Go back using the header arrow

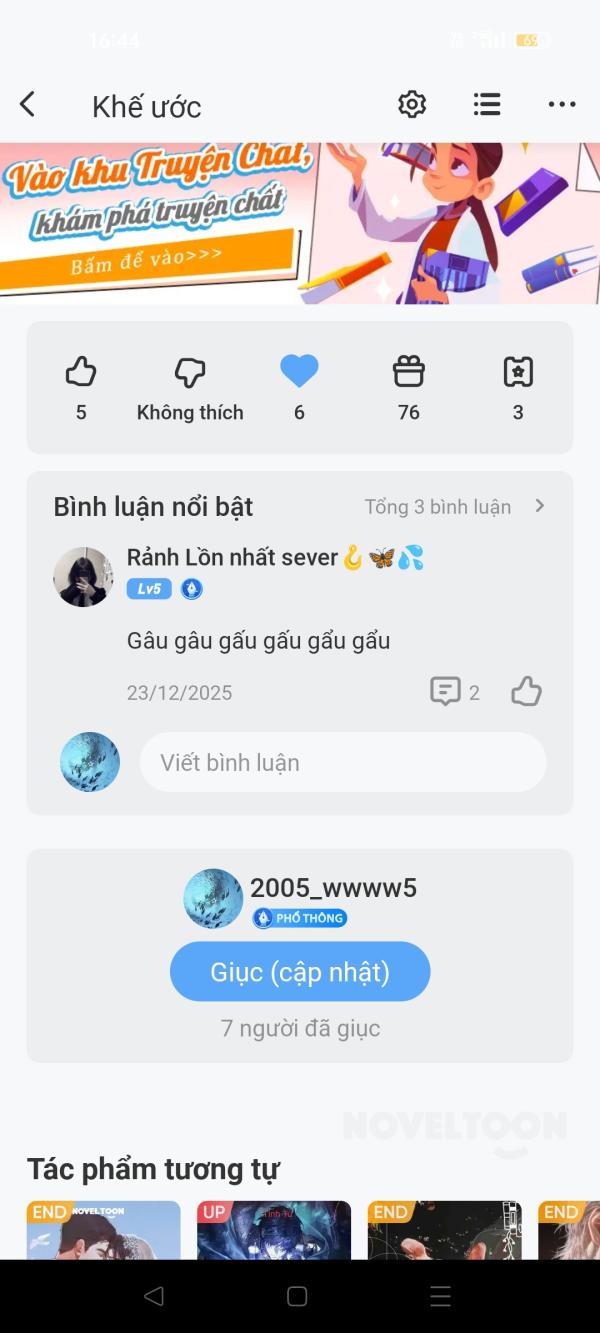coord(28,104)
